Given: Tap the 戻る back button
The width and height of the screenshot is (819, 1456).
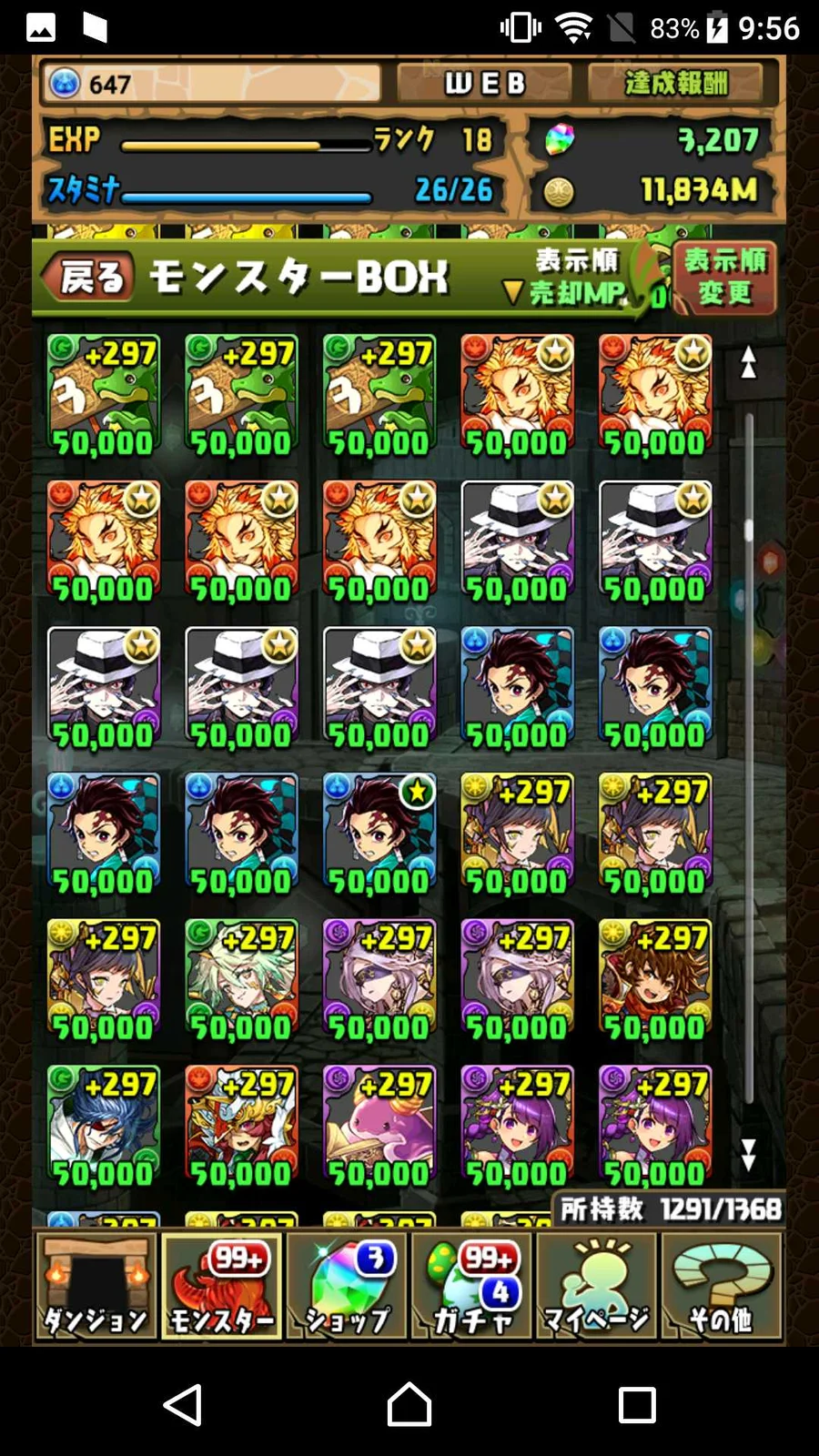Looking at the screenshot, I should [87, 277].
